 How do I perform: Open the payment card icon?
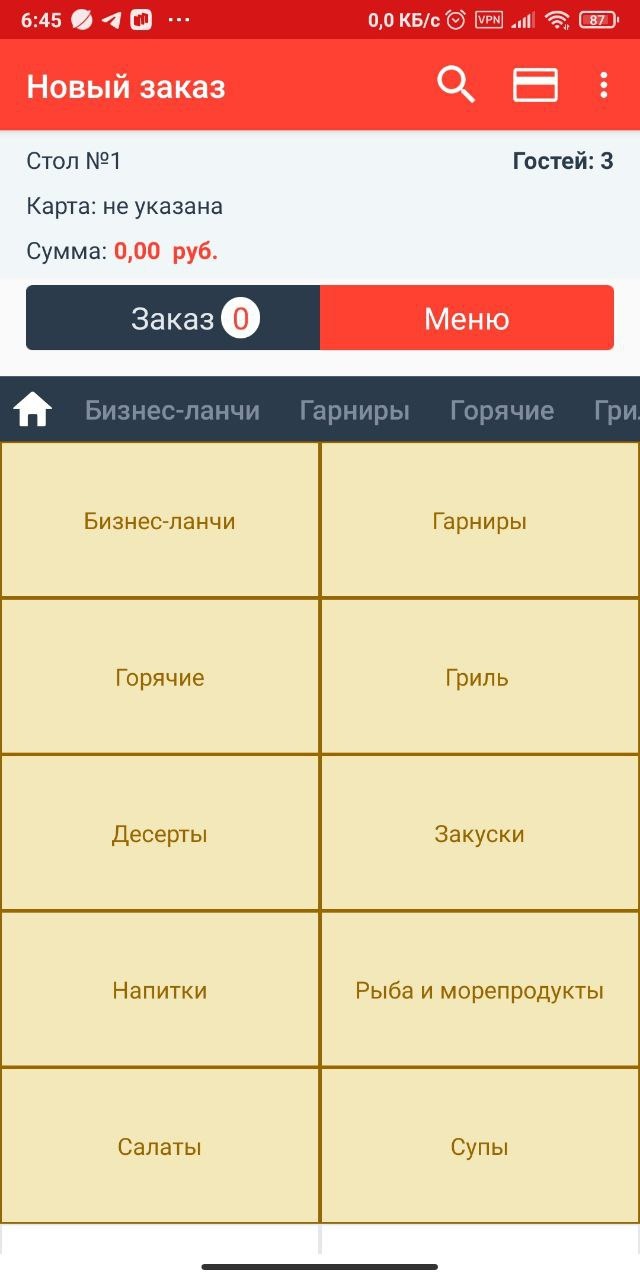(x=535, y=86)
